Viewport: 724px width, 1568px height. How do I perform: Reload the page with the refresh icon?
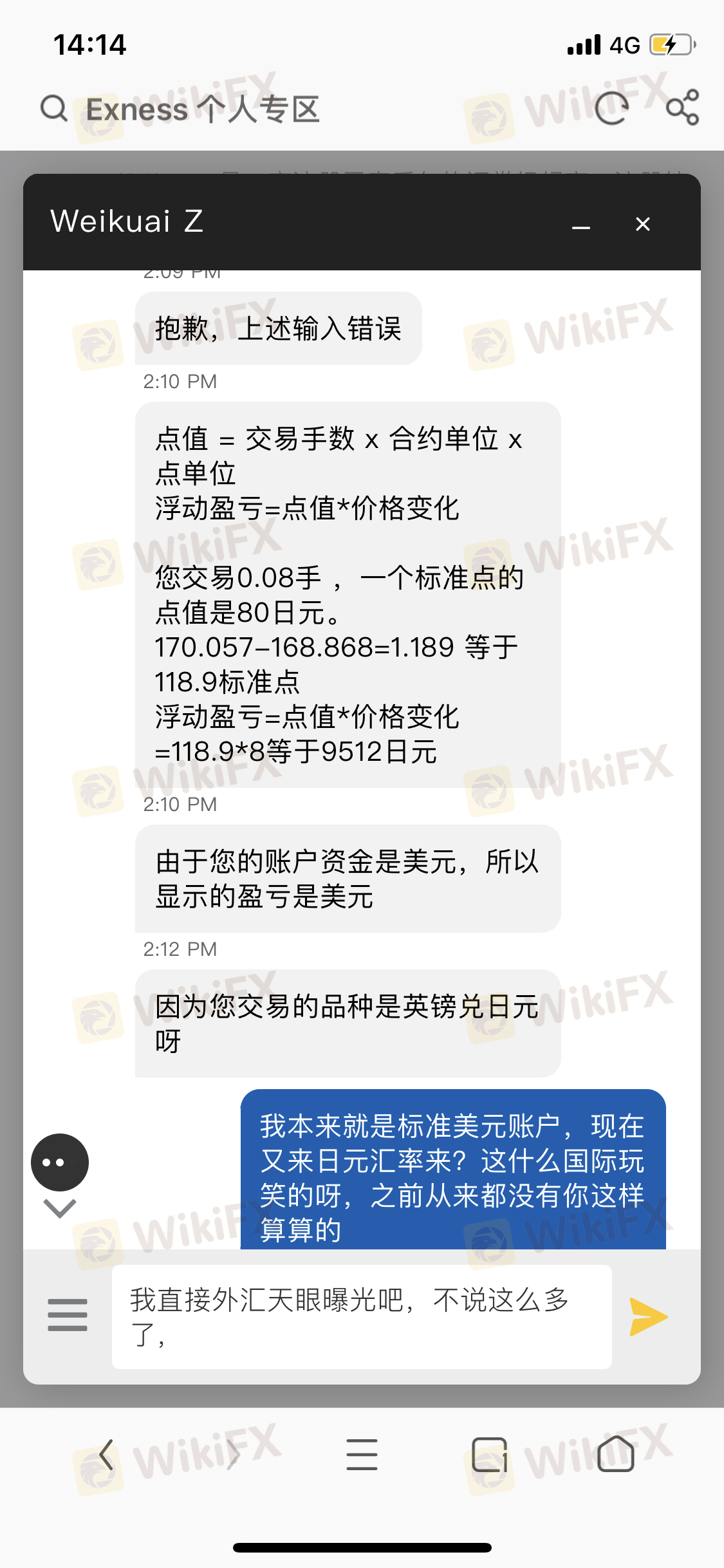(611, 107)
